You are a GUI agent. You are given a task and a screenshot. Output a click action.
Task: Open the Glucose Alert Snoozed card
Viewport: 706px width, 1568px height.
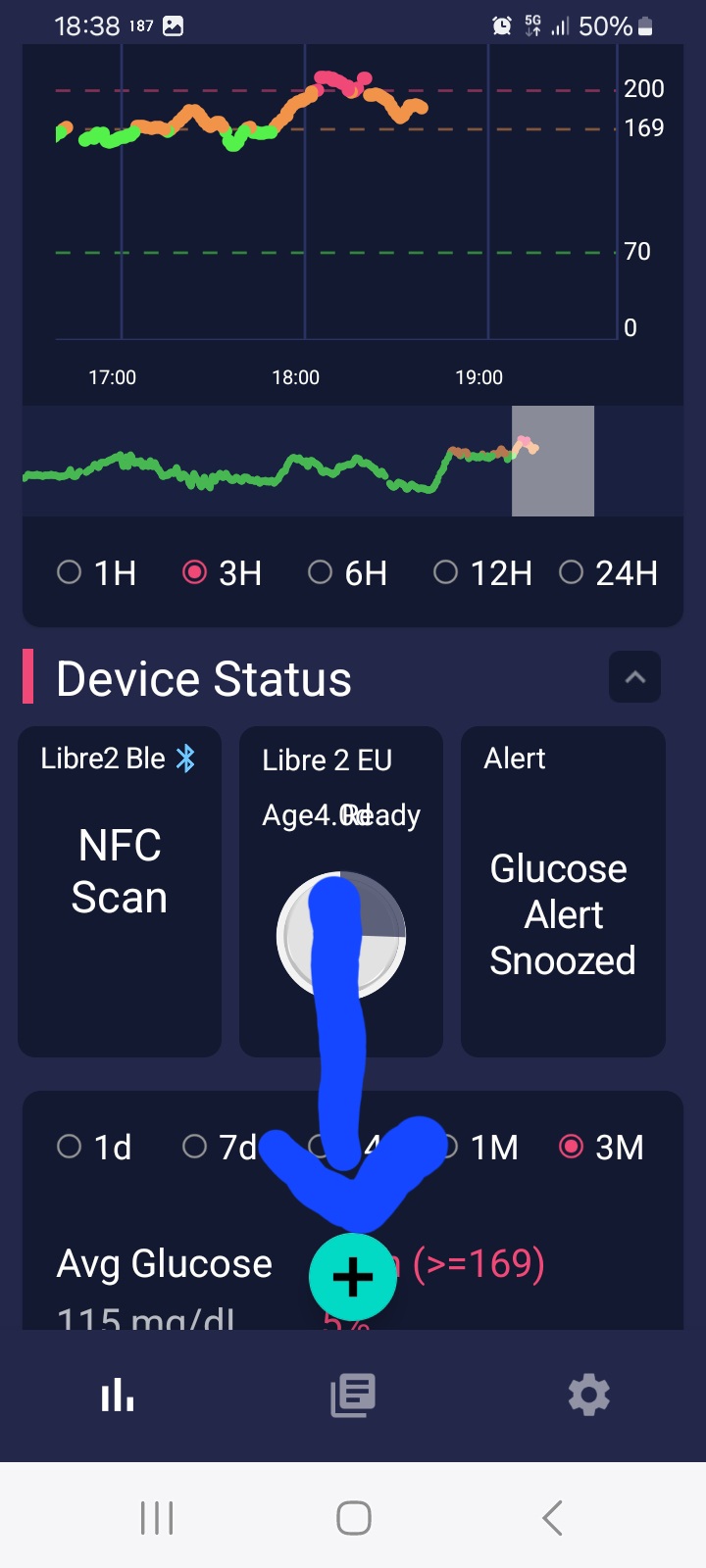(x=563, y=892)
